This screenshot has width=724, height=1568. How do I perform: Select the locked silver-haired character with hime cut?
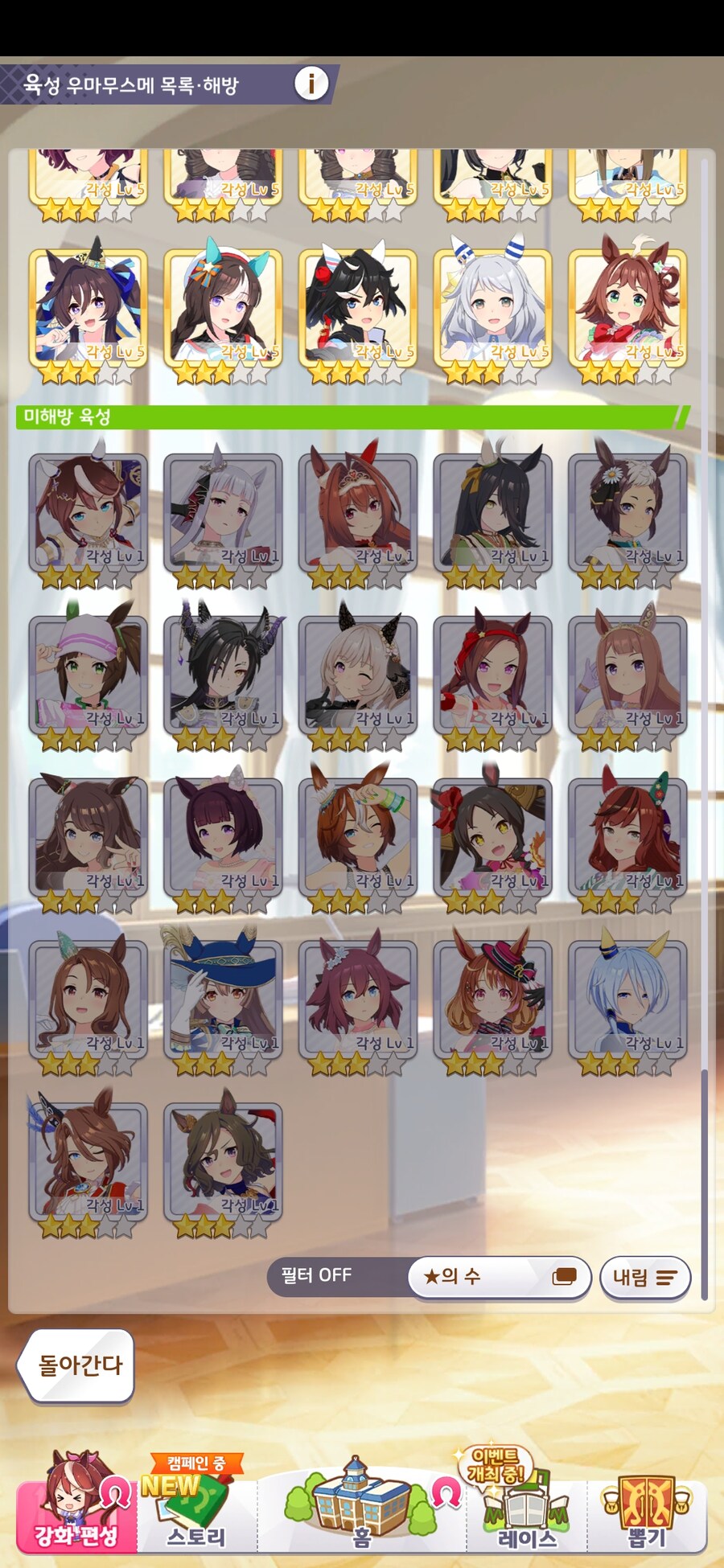[x=223, y=513]
